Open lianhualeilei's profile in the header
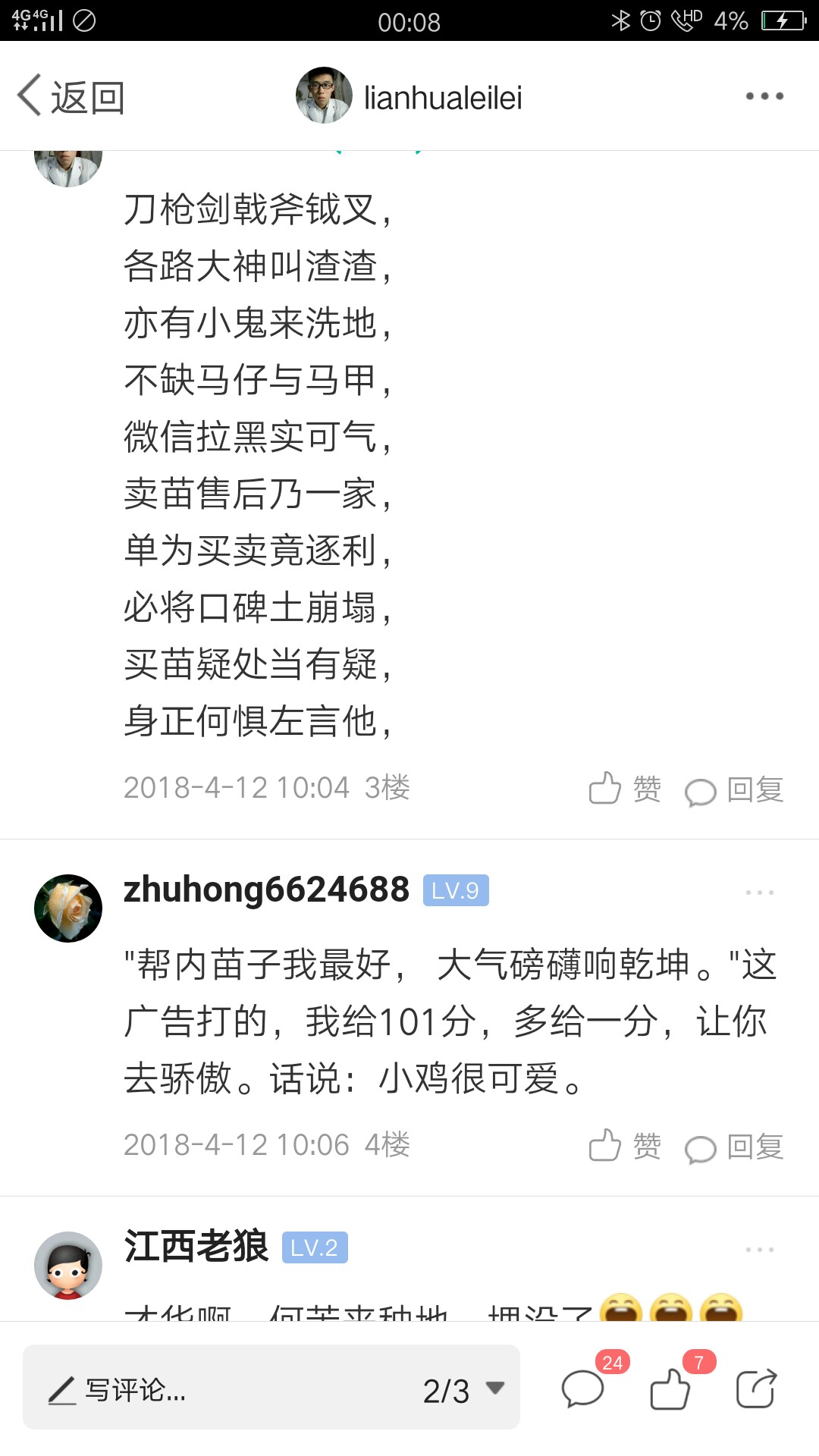 [x=409, y=96]
